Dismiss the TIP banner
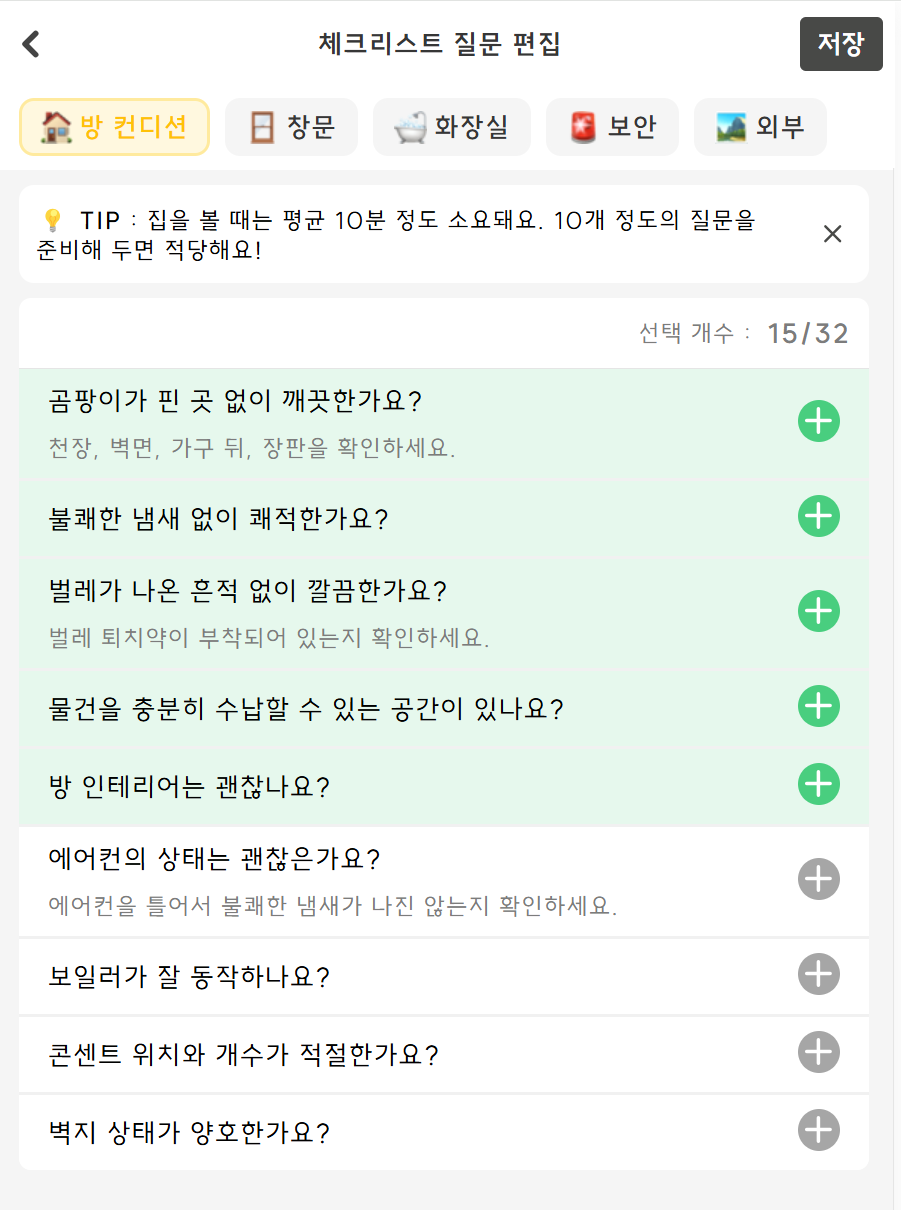 832,234
